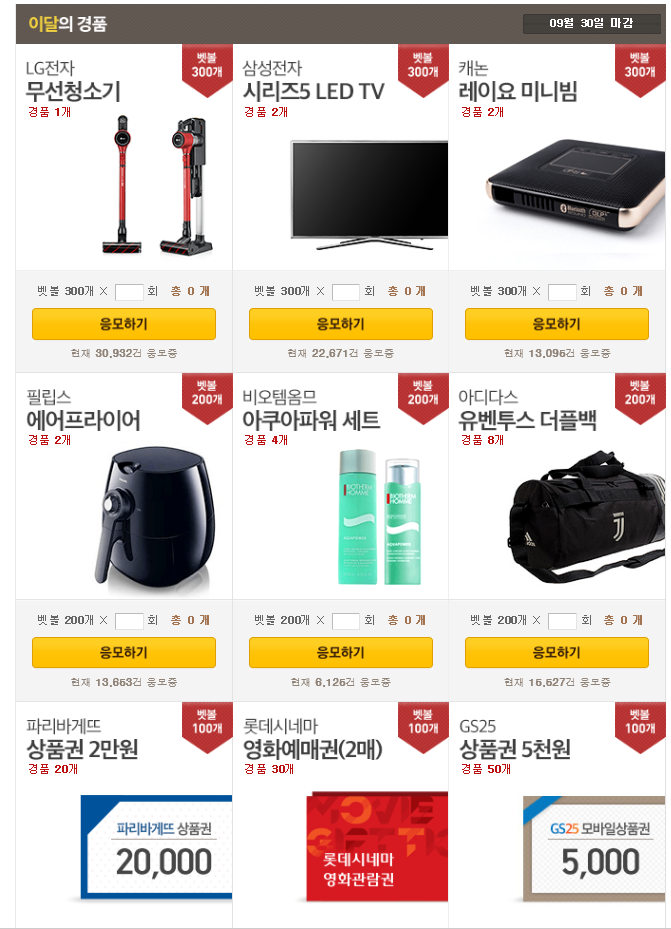Tap count field for 에어프라이어
The width and height of the screenshot is (671, 929).
[x=129, y=621]
